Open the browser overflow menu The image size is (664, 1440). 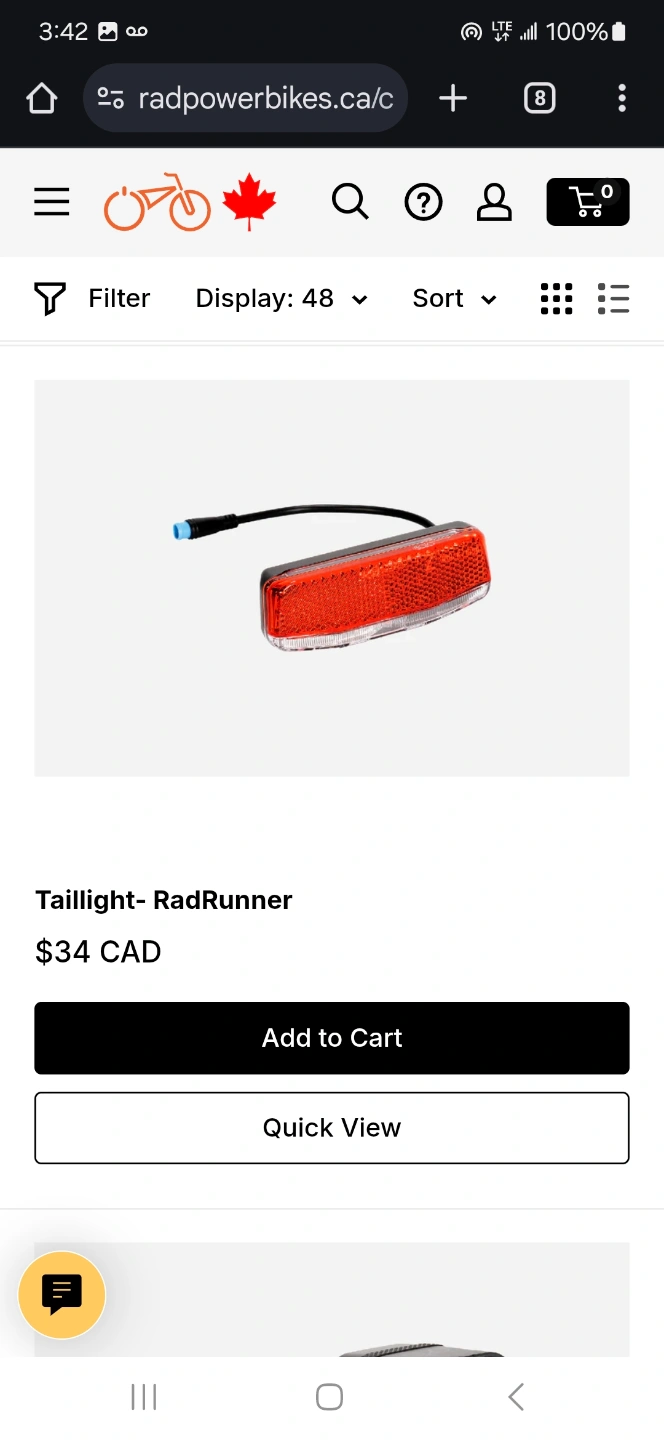(x=622, y=98)
